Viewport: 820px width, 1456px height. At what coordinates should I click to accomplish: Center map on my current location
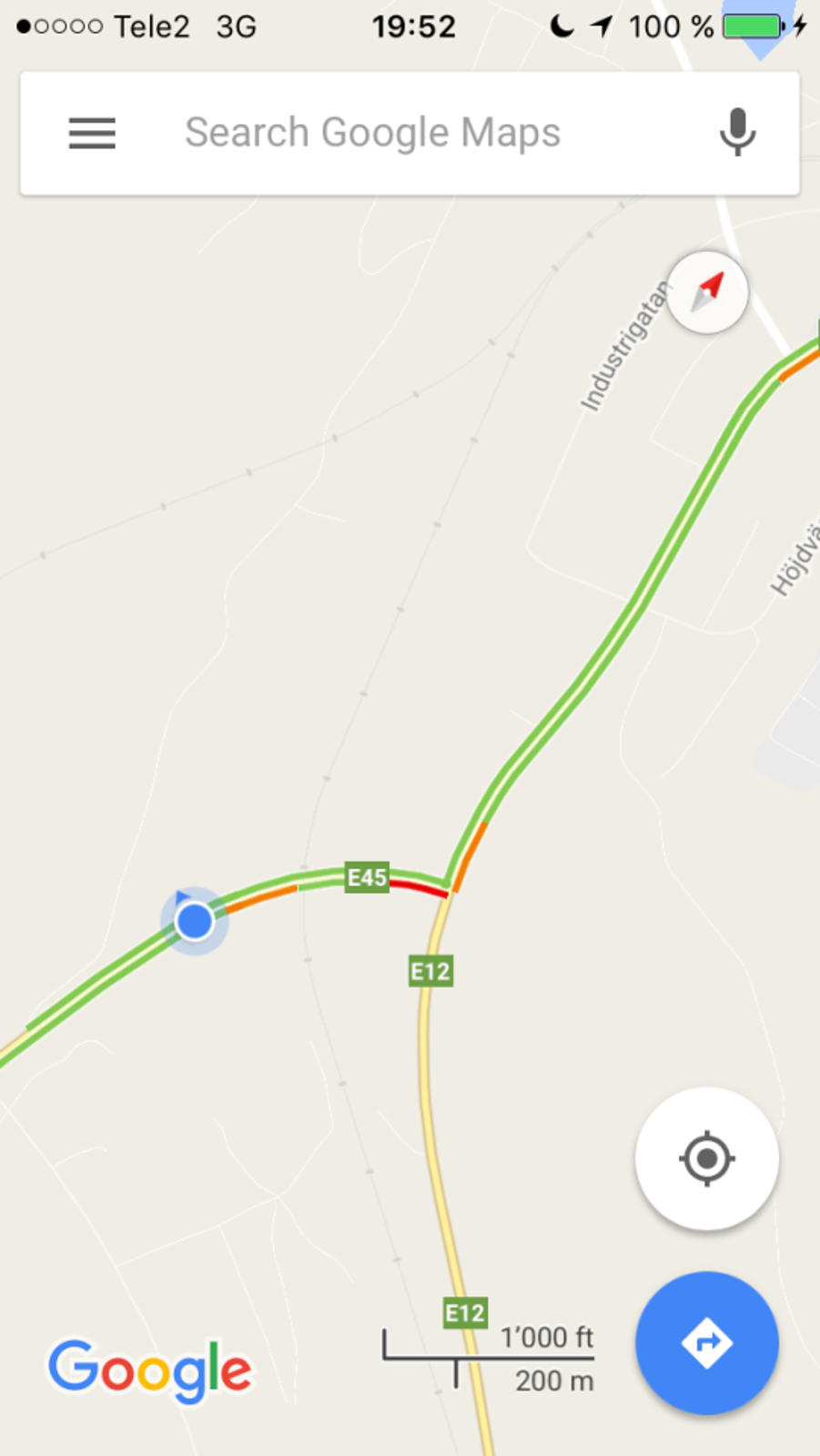[x=707, y=1159]
